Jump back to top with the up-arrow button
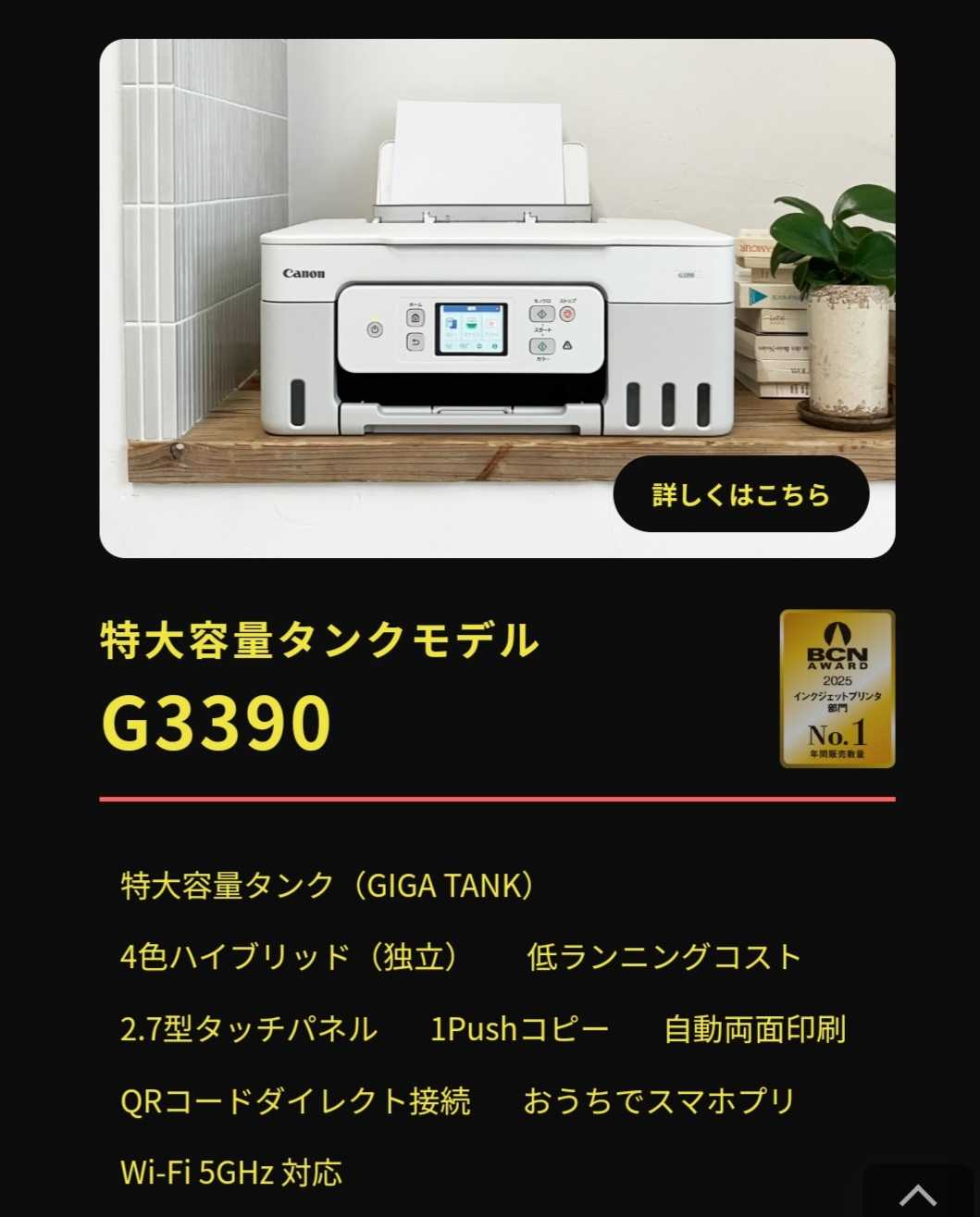The width and height of the screenshot is (980, 1217). click(918, 1194)
